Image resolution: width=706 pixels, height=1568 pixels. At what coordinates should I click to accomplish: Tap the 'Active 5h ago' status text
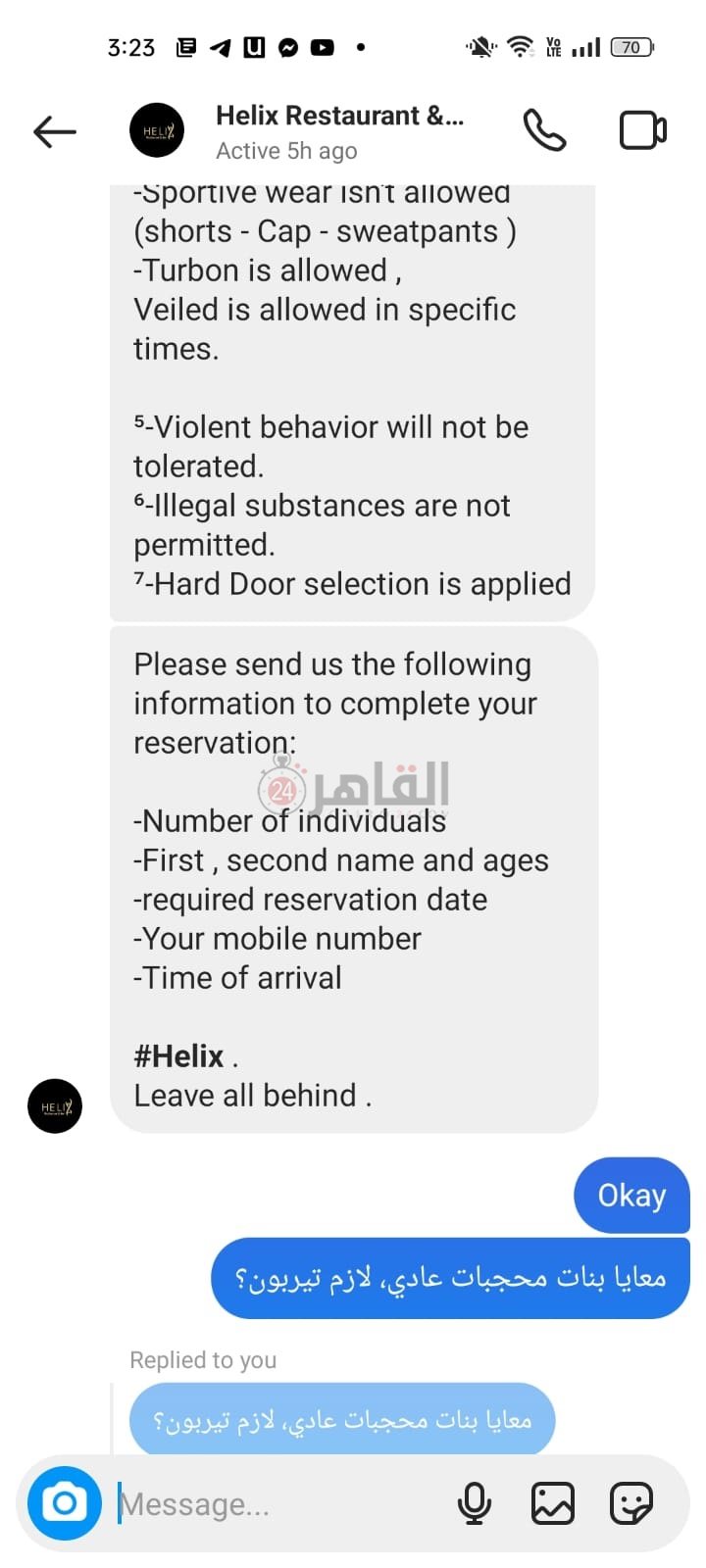tap(285, 150)
